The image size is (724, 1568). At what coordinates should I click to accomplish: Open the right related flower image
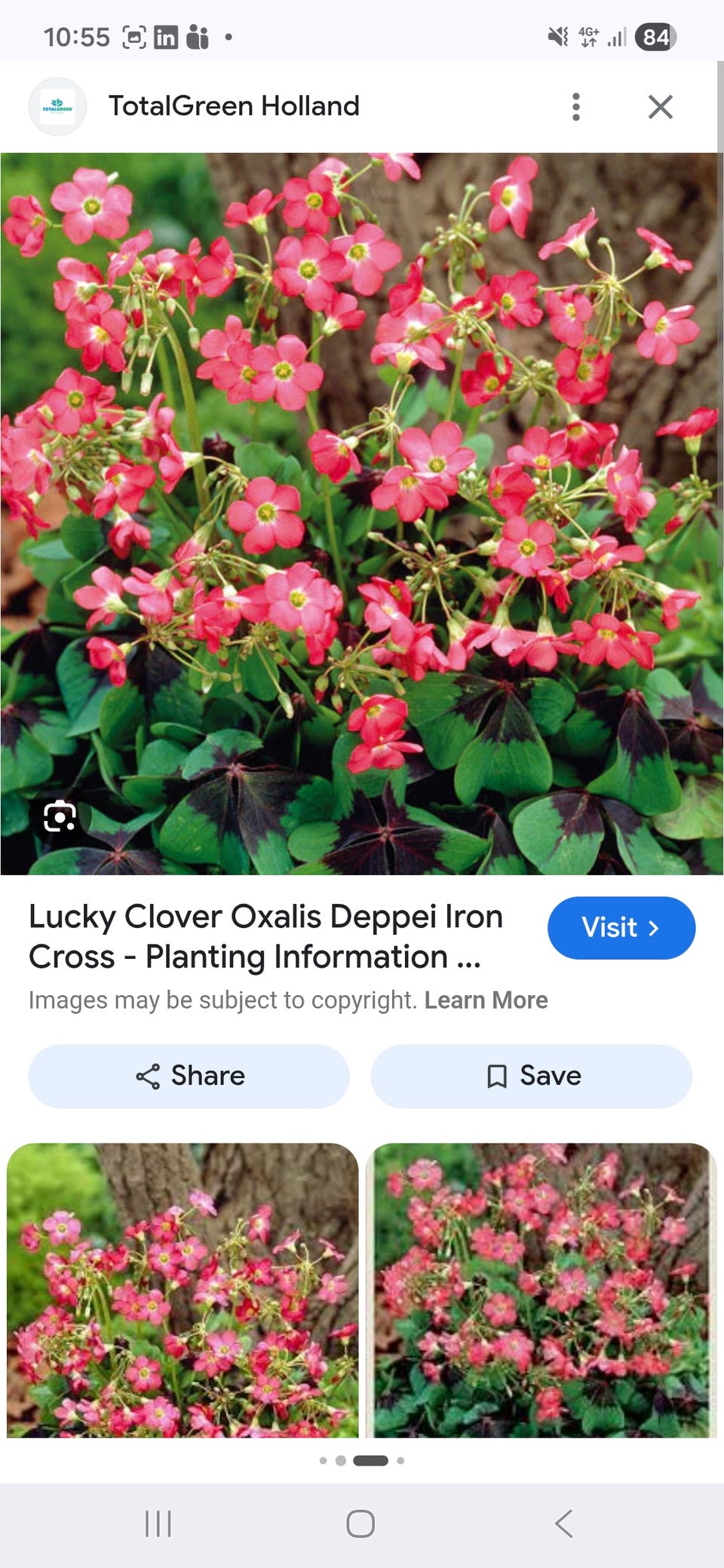coord(541,1290)
